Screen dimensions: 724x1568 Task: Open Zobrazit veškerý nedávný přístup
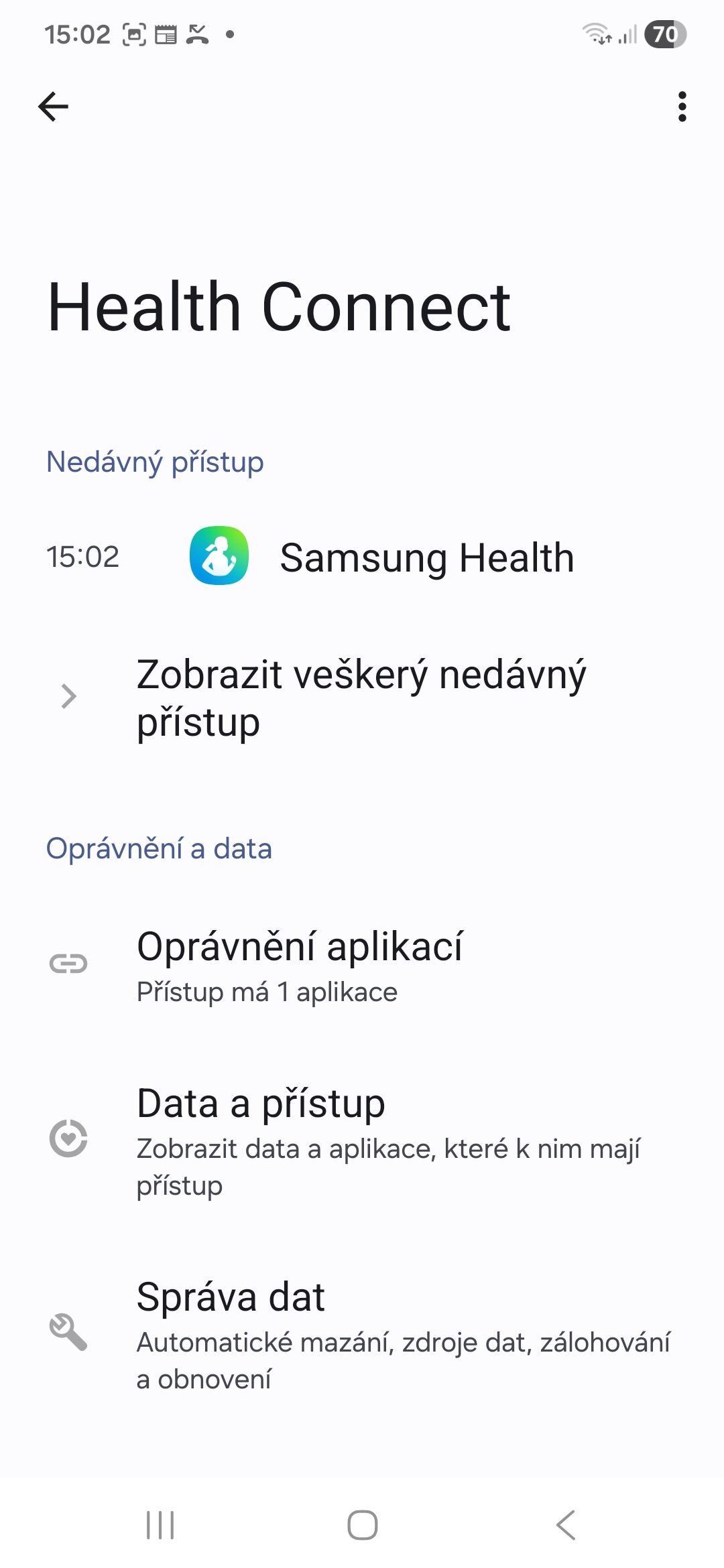(362, 698)
